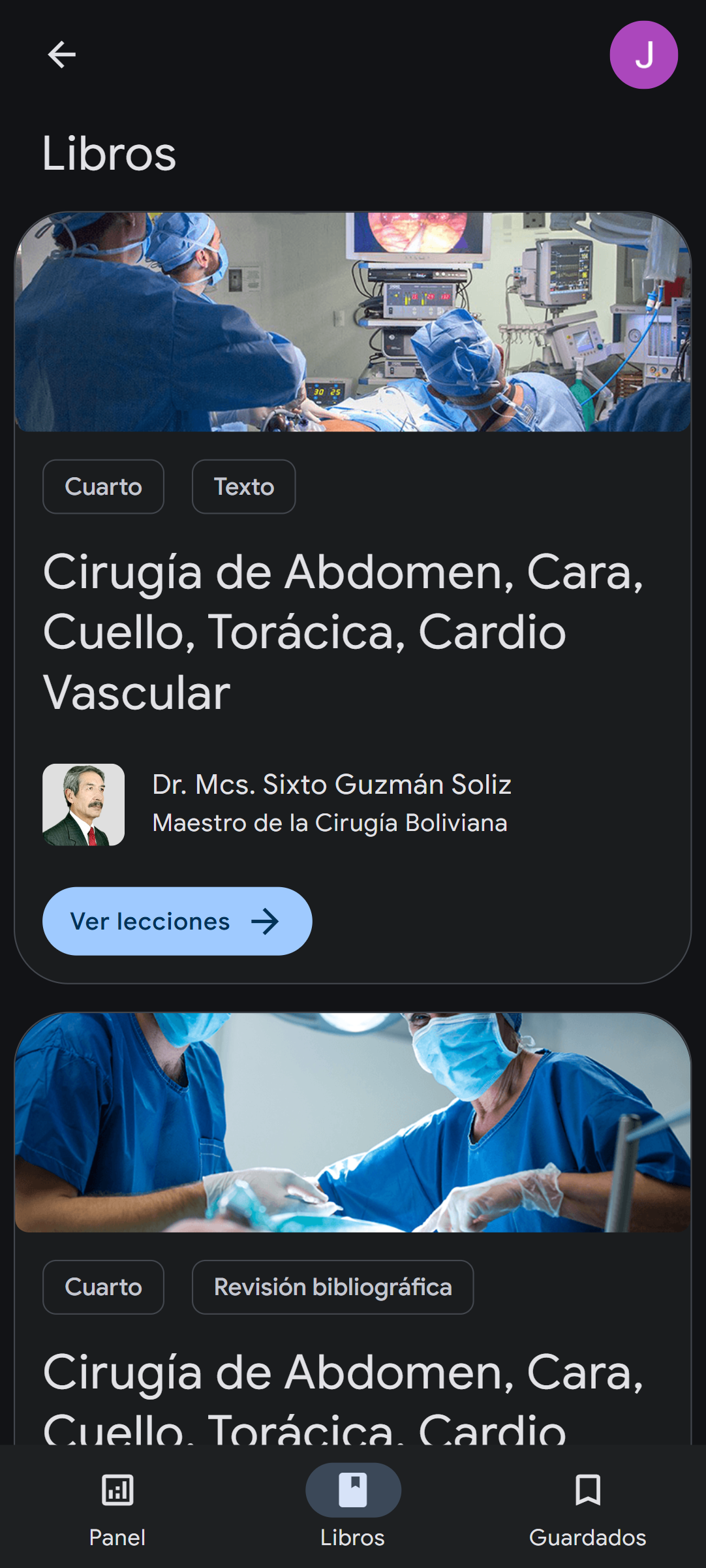
Task: Toggle the Revisión bibliográfica chip
Action: tap(332, 1287)
